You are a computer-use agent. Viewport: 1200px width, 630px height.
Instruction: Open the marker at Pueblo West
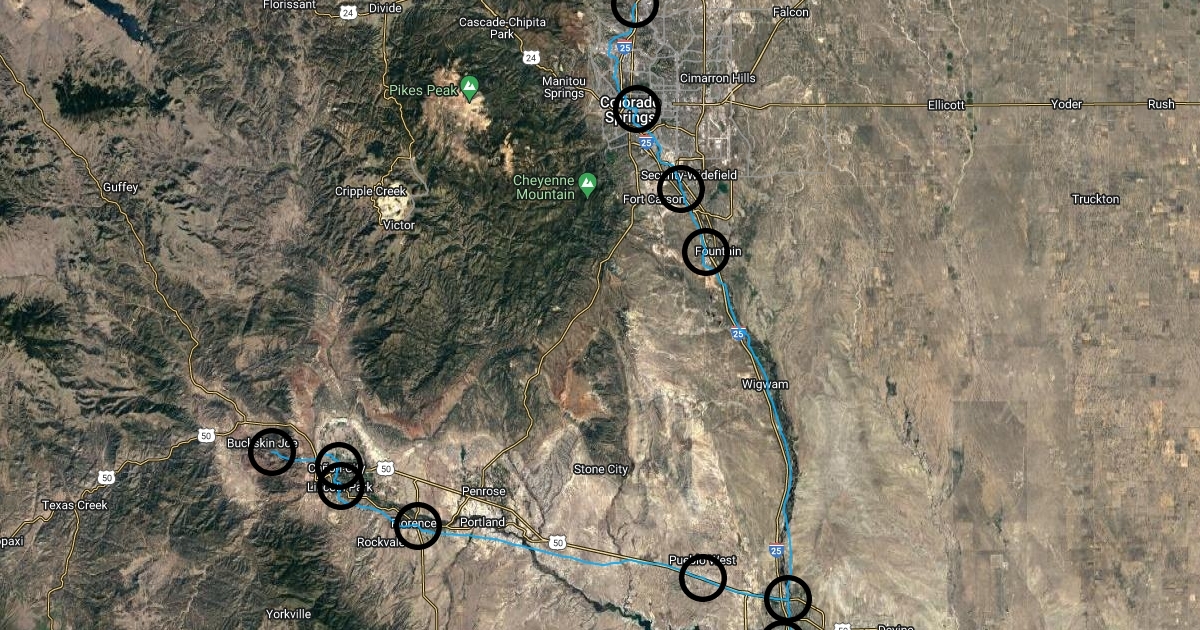[703, 578]
